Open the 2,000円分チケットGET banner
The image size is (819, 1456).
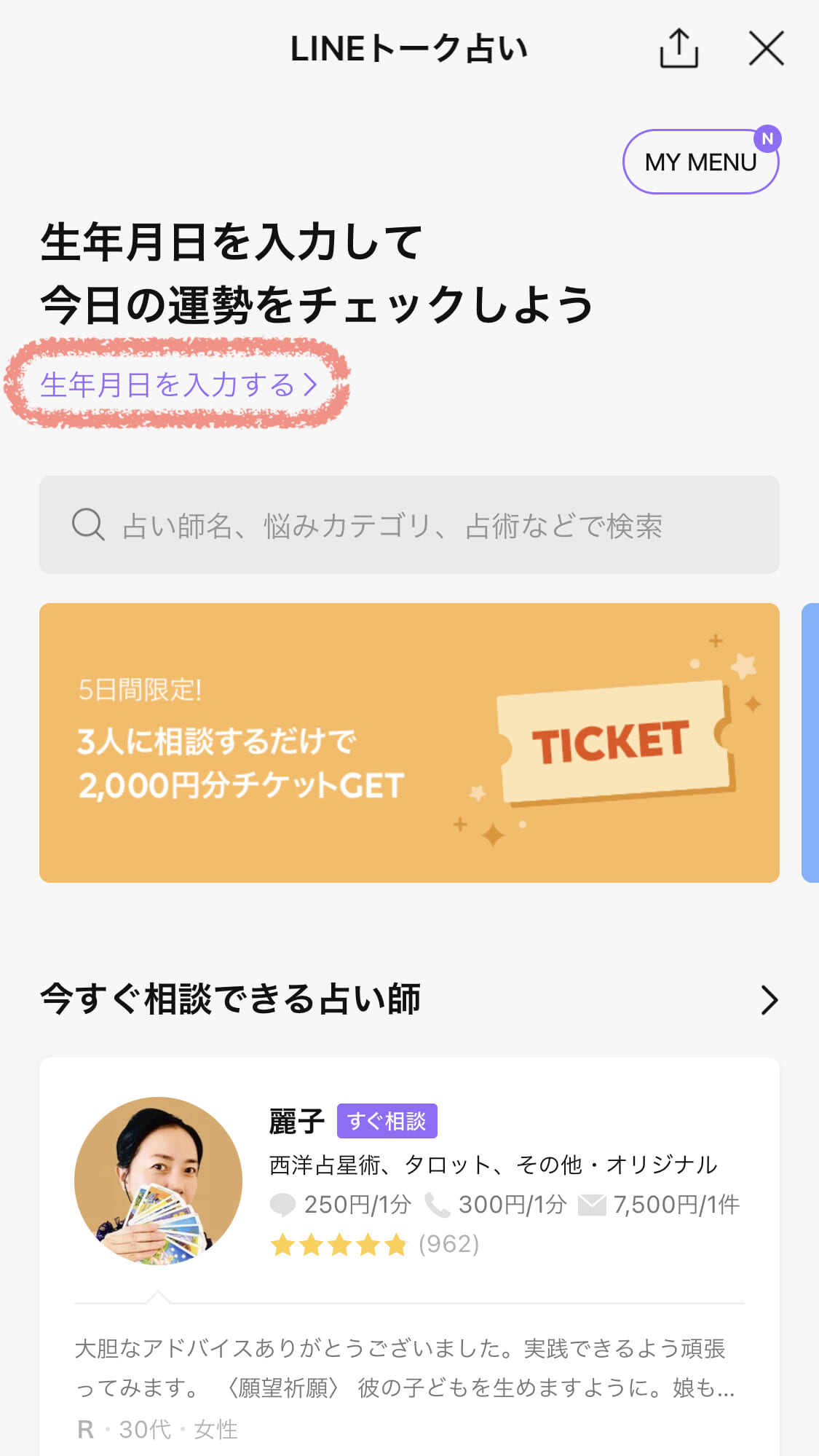coord(409,743)
